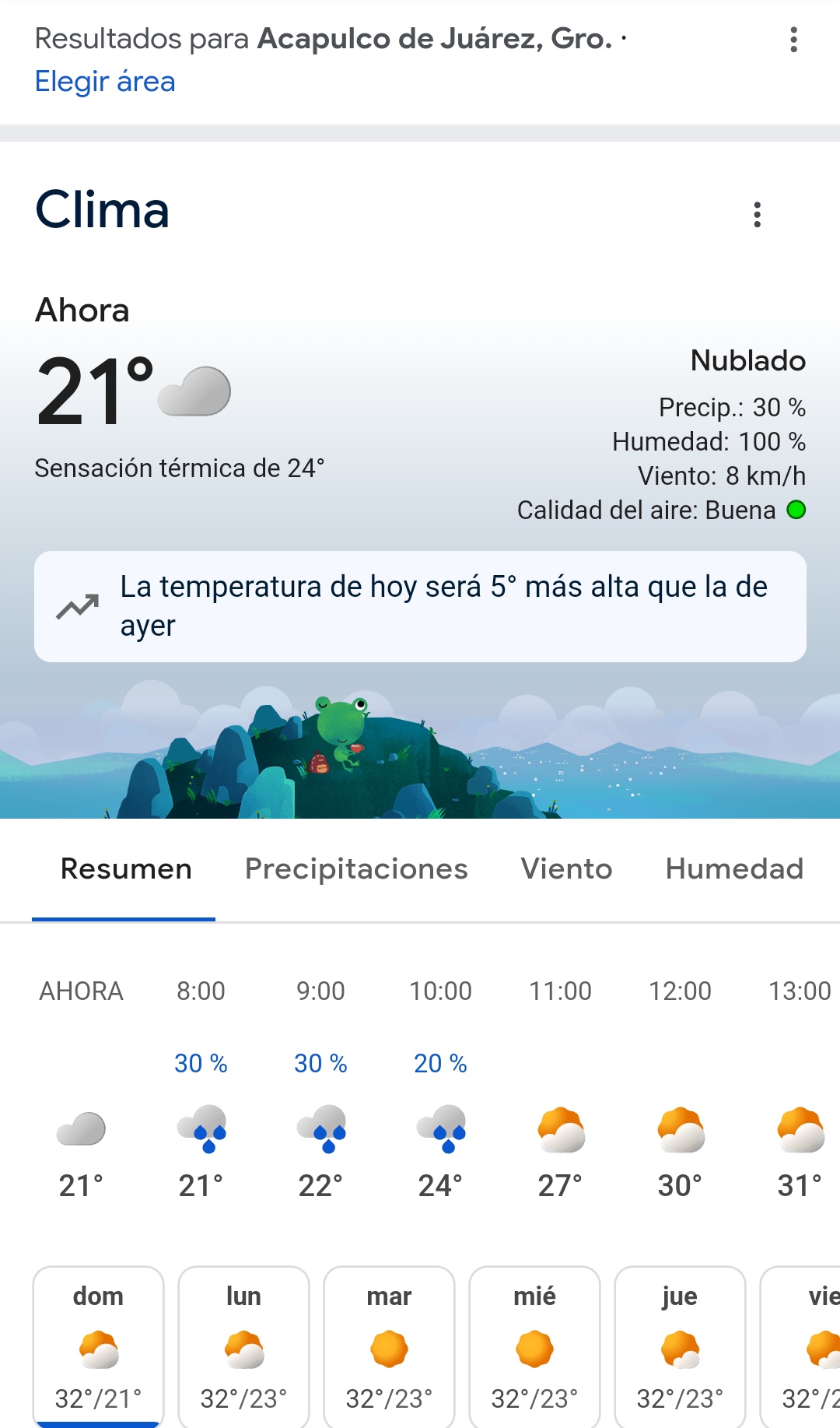Screen dimensions: 840x1428
Task: Select the jue forecast card
Action: pyautogui.click(x=680, y=1346)
